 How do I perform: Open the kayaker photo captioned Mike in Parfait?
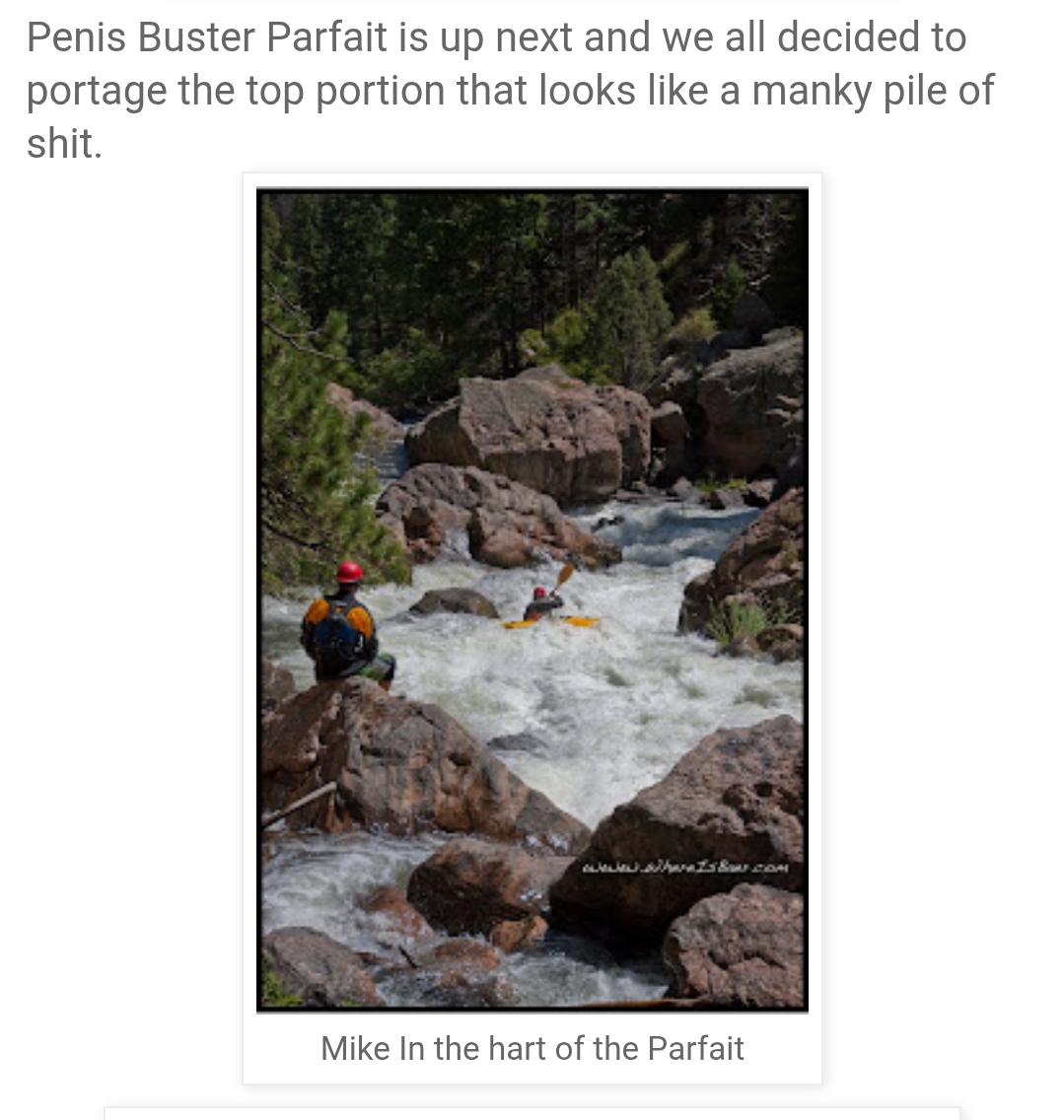[532, 599]
